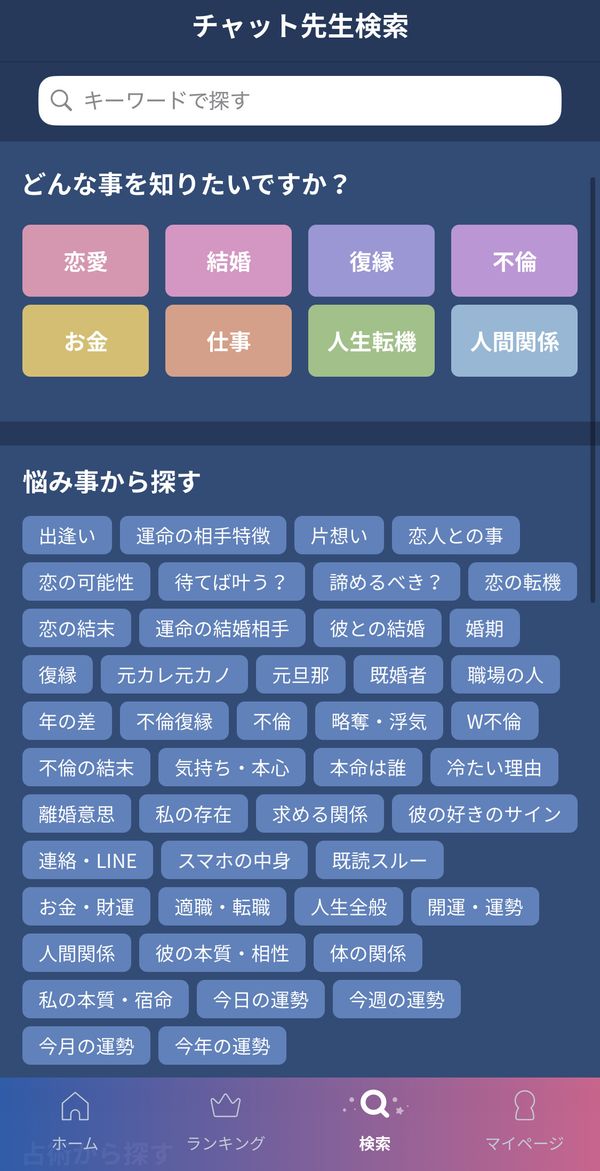
Task: Select the 恋愛 category tile
Action: [x=85, y=261]
